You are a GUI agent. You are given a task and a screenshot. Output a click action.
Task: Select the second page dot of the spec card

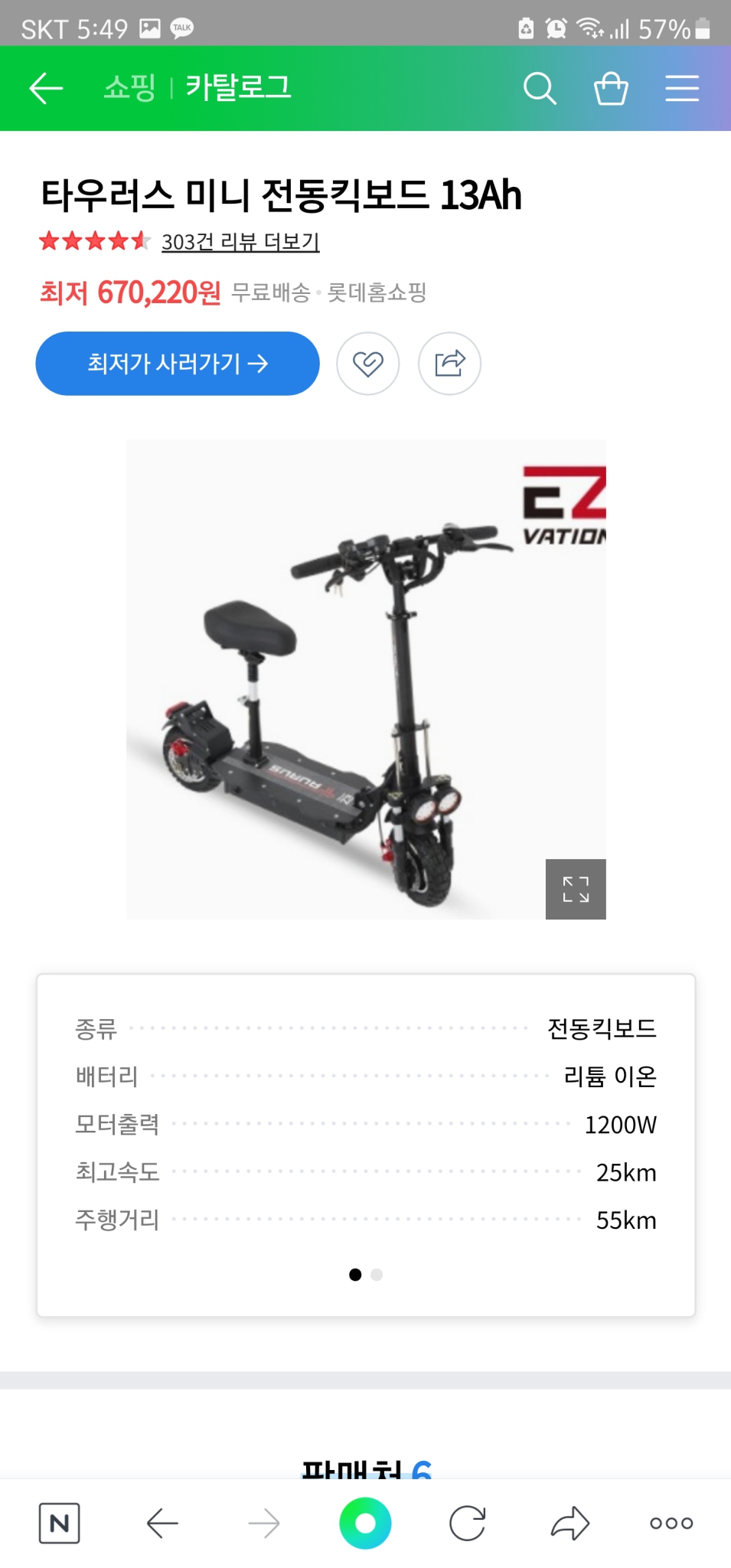coord(377,1274)
